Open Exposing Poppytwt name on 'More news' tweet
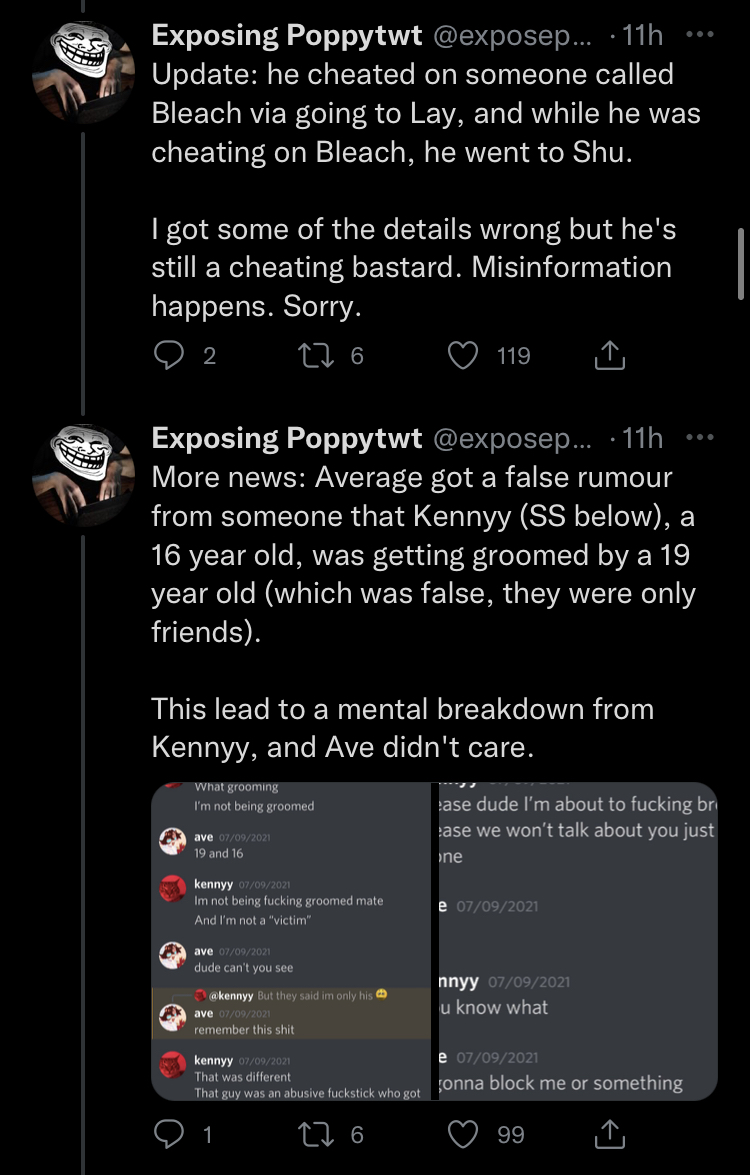Image resolution: width=750 pixels, height=1175 pixels. 285,438
